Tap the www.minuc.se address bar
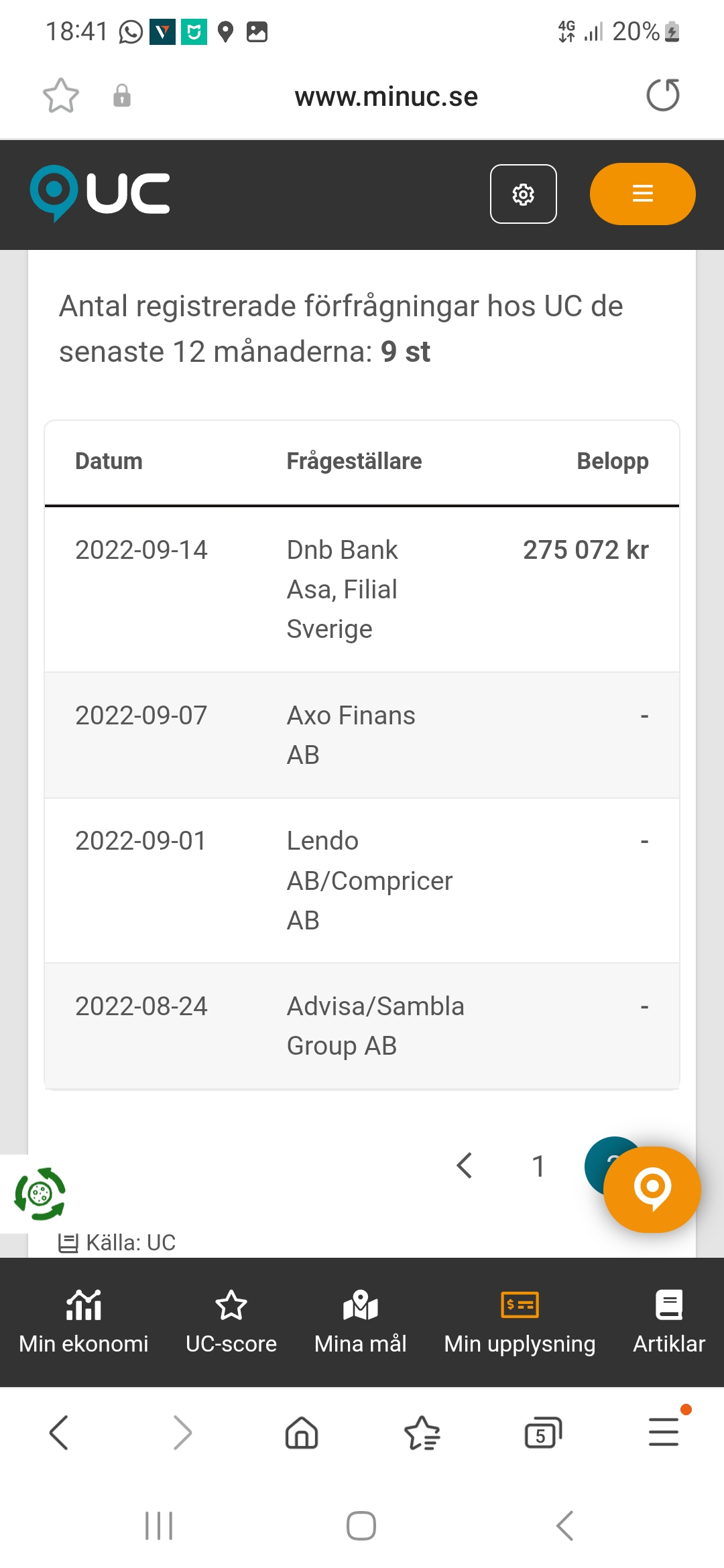Viewport: 724px width, 1568px height. click(x=386, y=97)
